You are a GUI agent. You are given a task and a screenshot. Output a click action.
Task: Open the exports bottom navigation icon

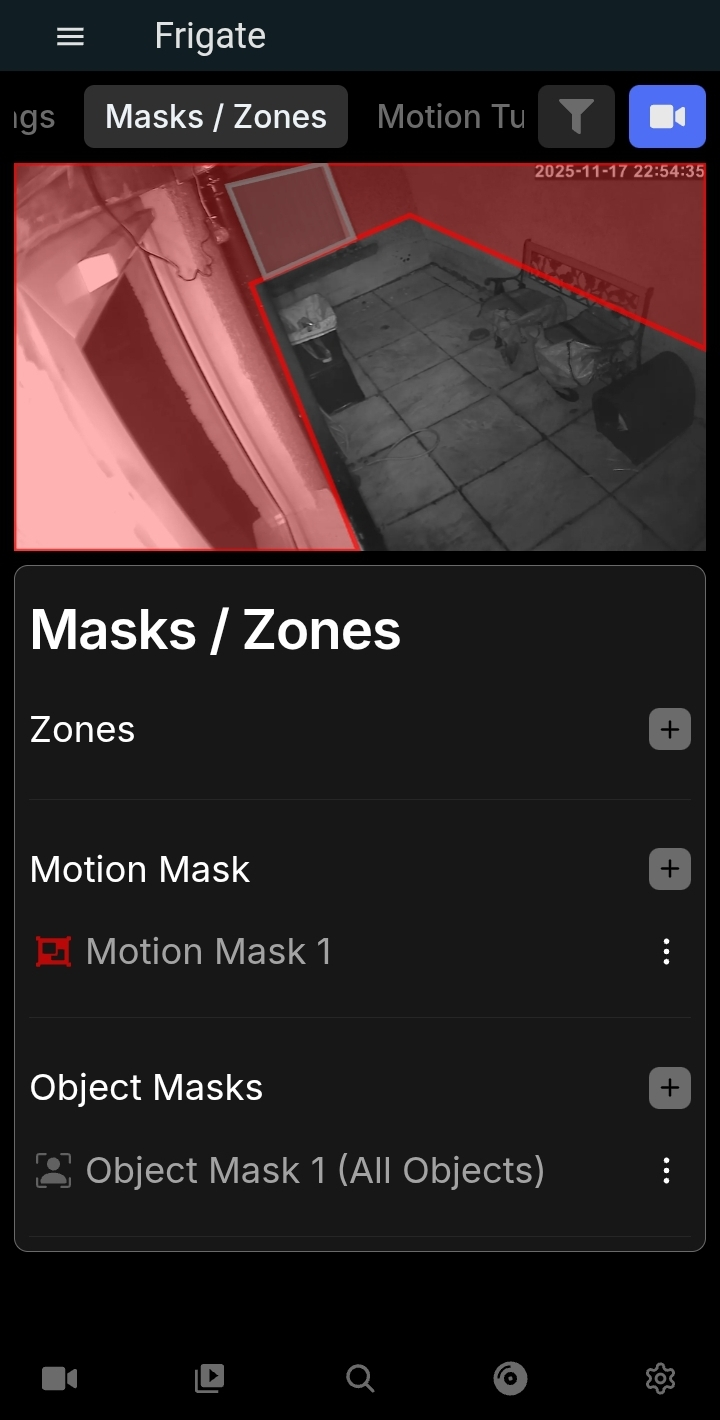[x=510, y=1379]
